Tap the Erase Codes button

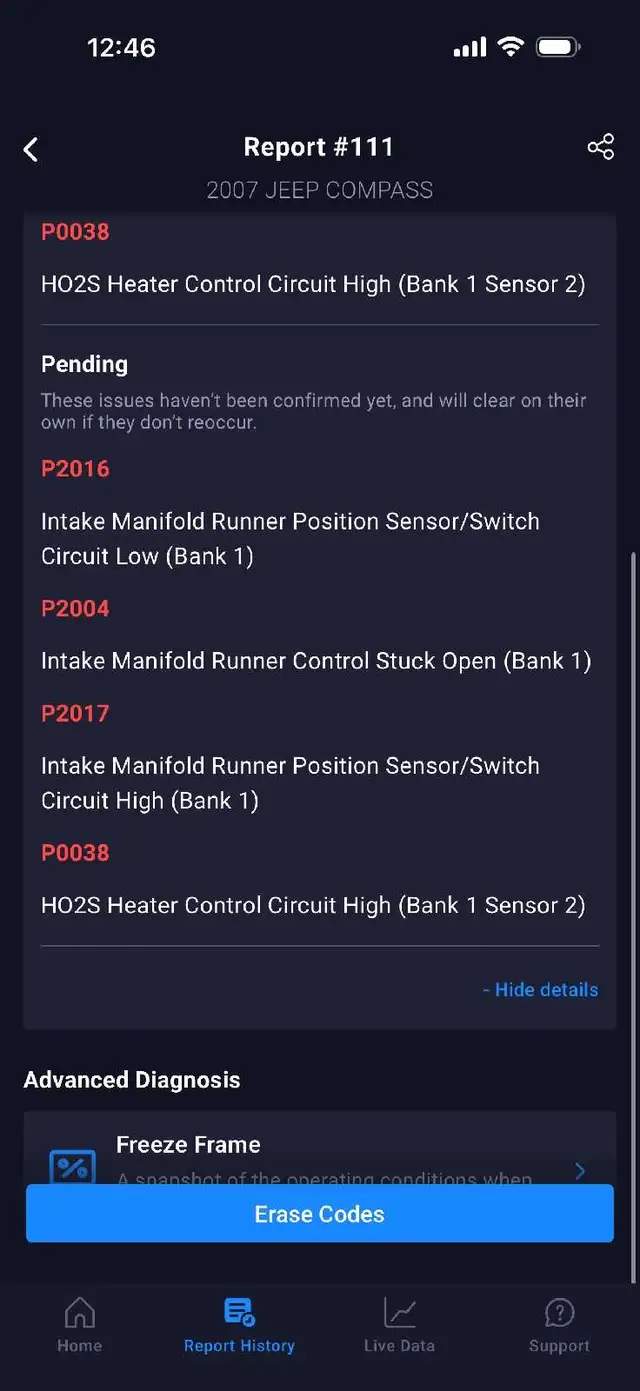320,1214
